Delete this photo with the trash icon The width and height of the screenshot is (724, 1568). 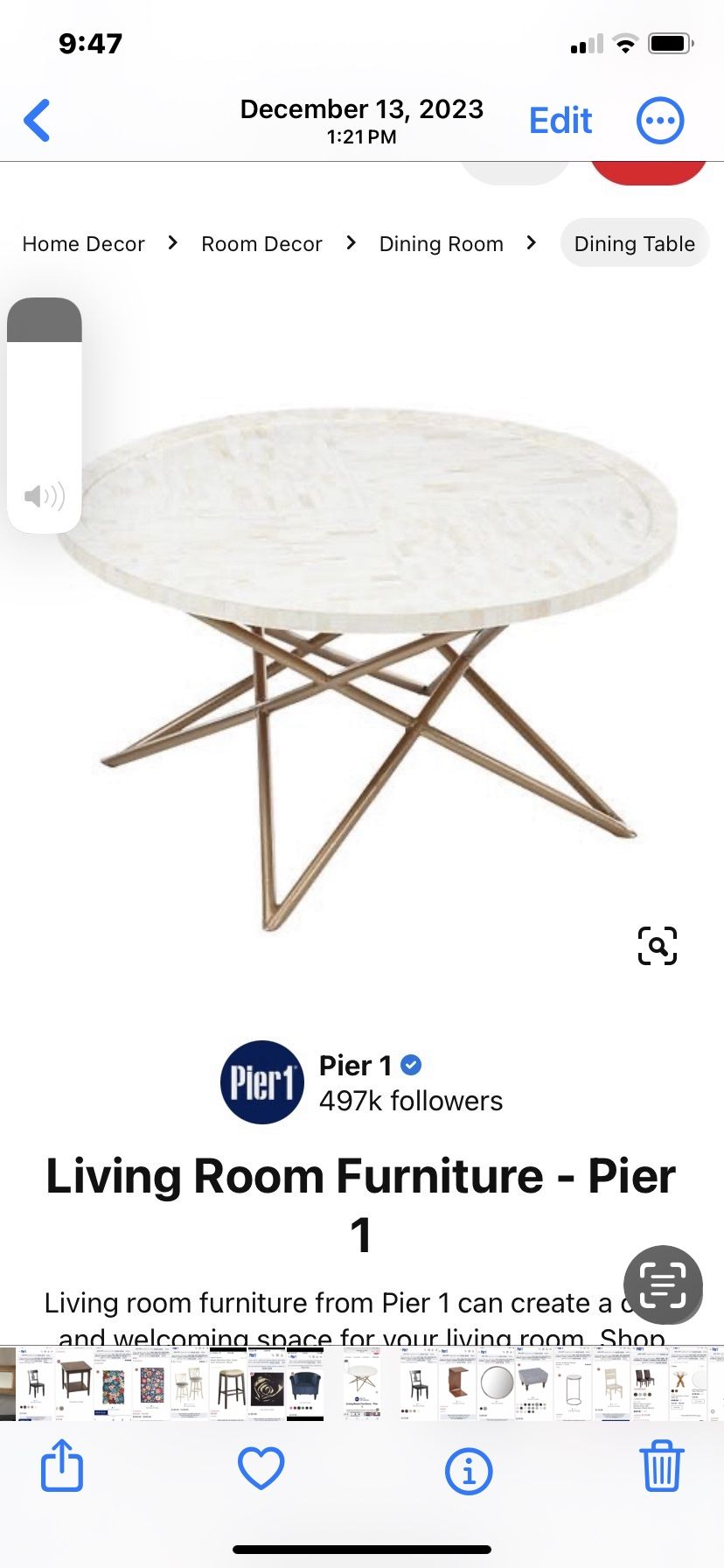661,1466
